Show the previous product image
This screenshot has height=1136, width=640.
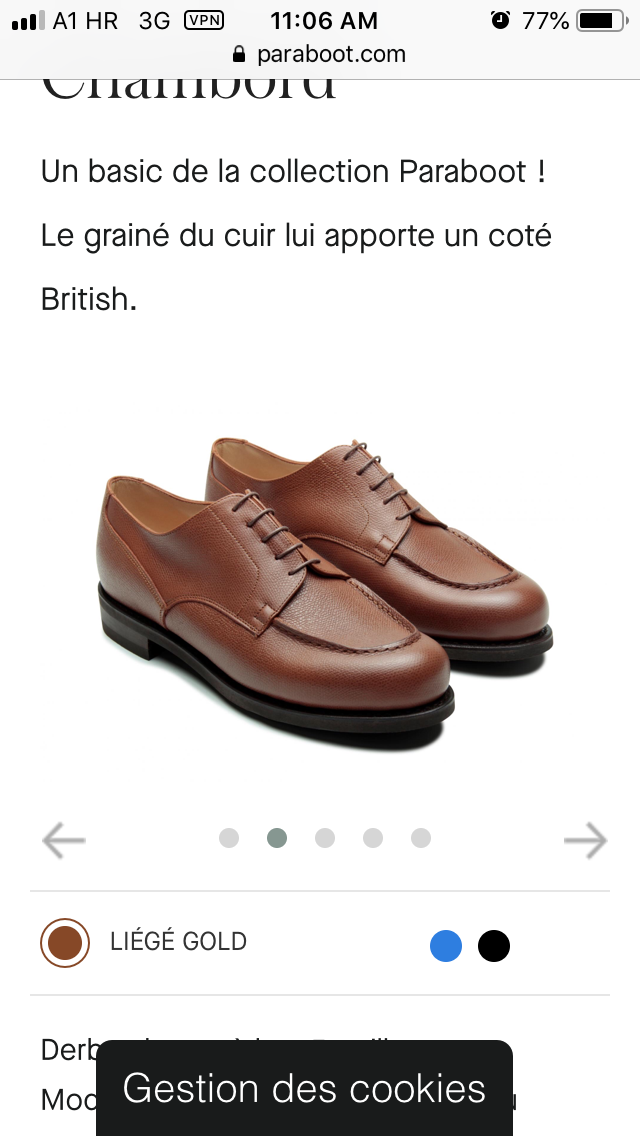pos(64,840)
